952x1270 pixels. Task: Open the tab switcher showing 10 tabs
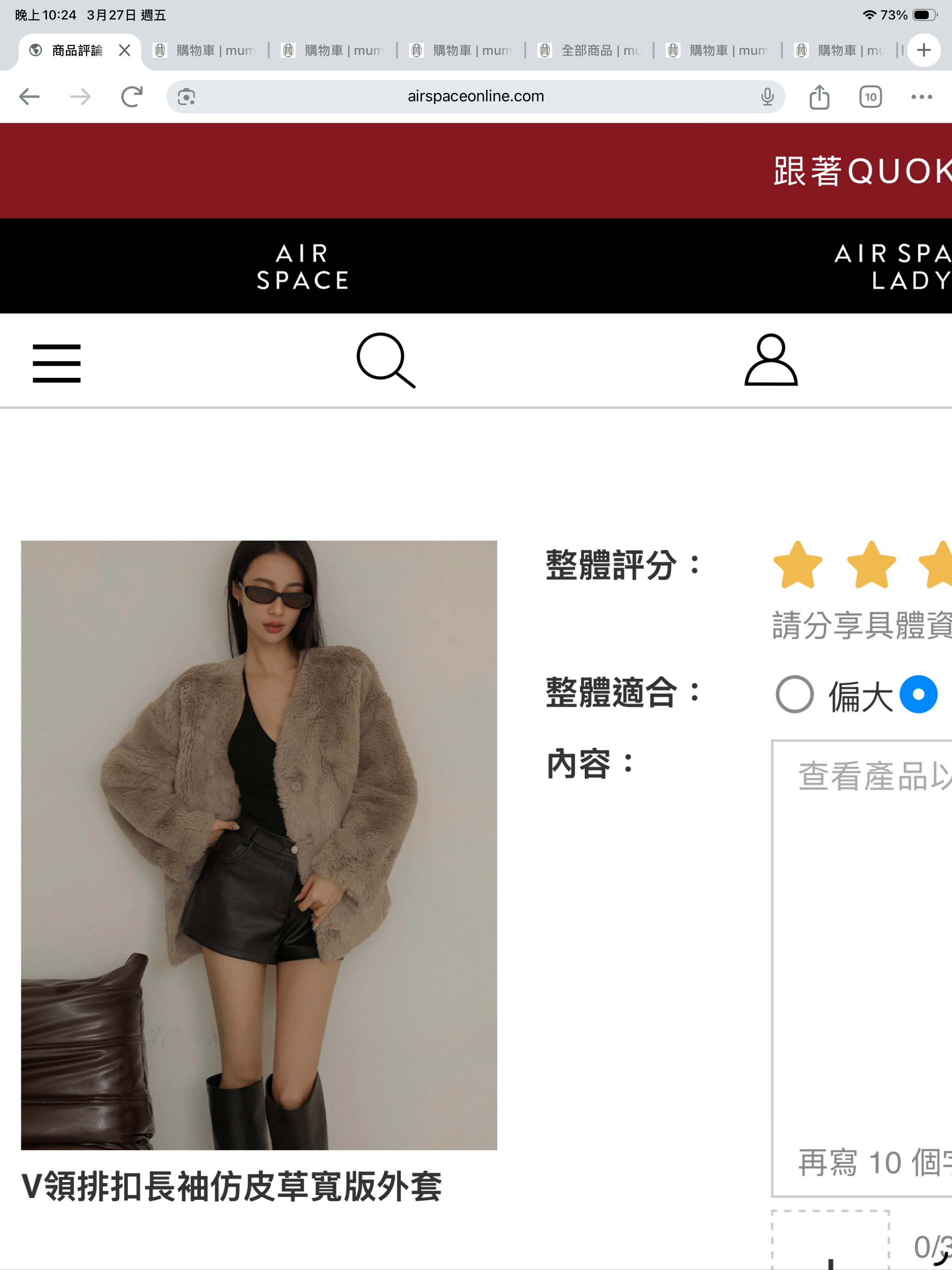click(871, 96)
